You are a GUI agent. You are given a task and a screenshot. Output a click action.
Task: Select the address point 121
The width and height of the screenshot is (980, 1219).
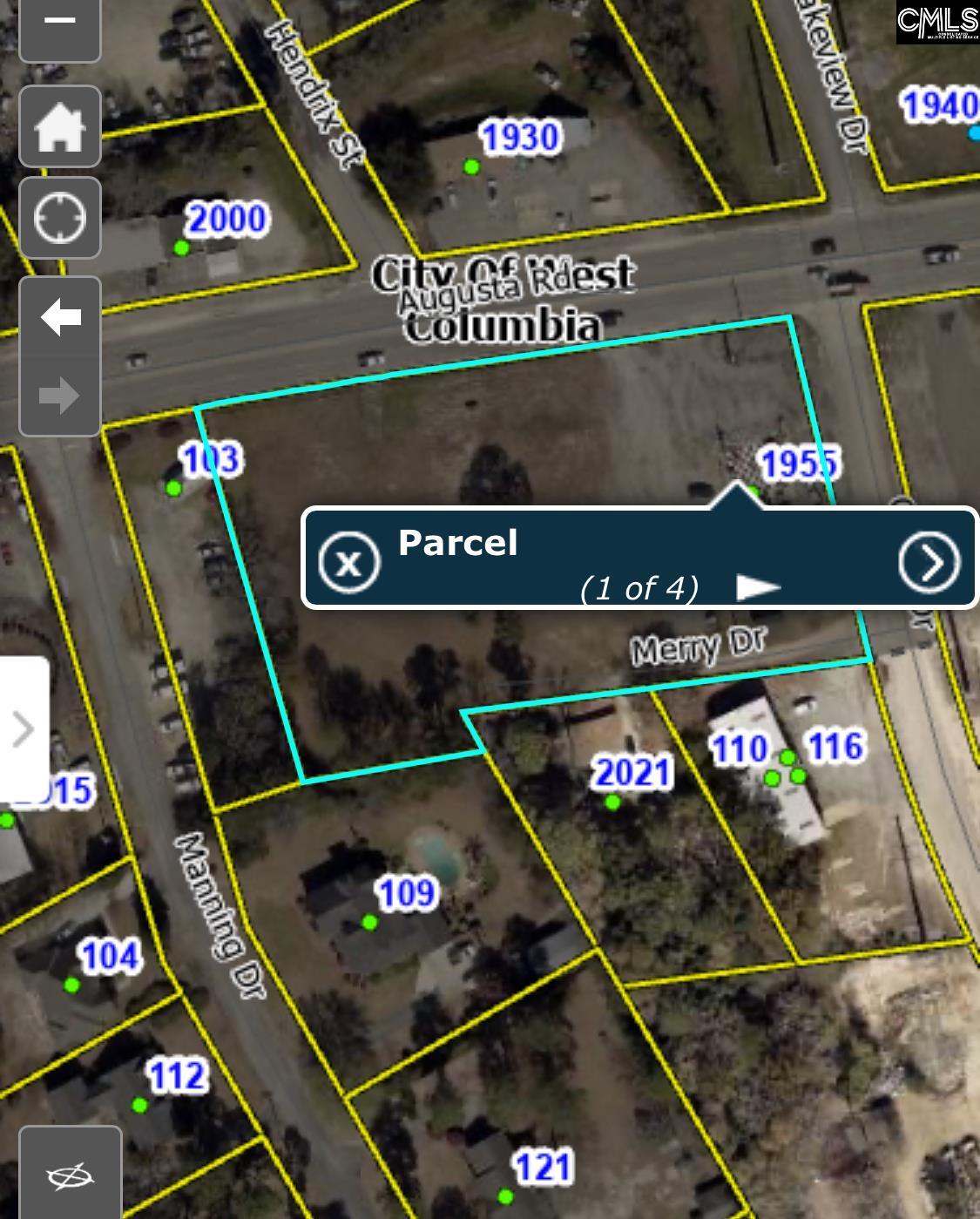tap(505, 1195)
